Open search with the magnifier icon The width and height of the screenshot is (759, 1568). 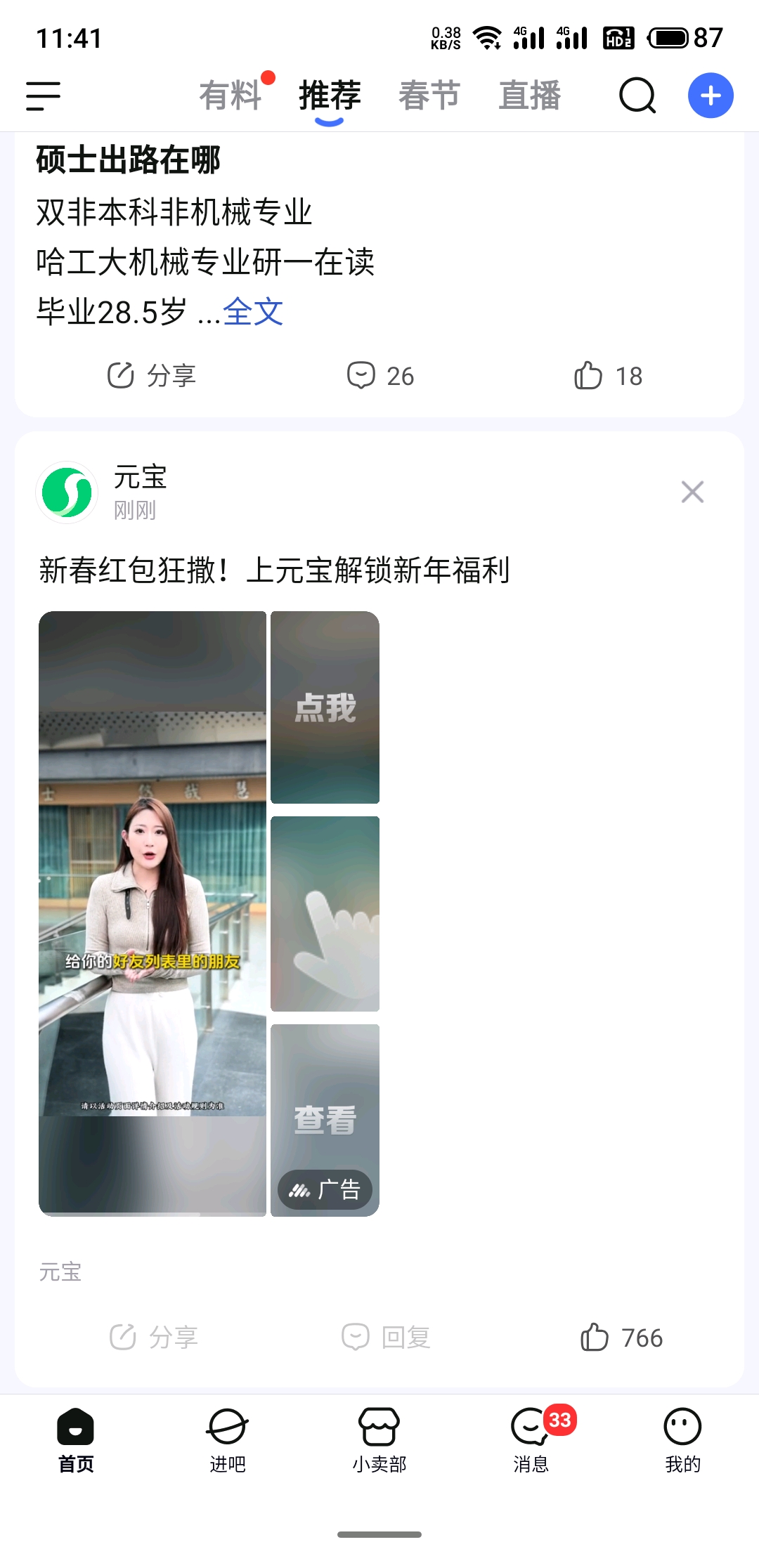[x=637, y=96]
